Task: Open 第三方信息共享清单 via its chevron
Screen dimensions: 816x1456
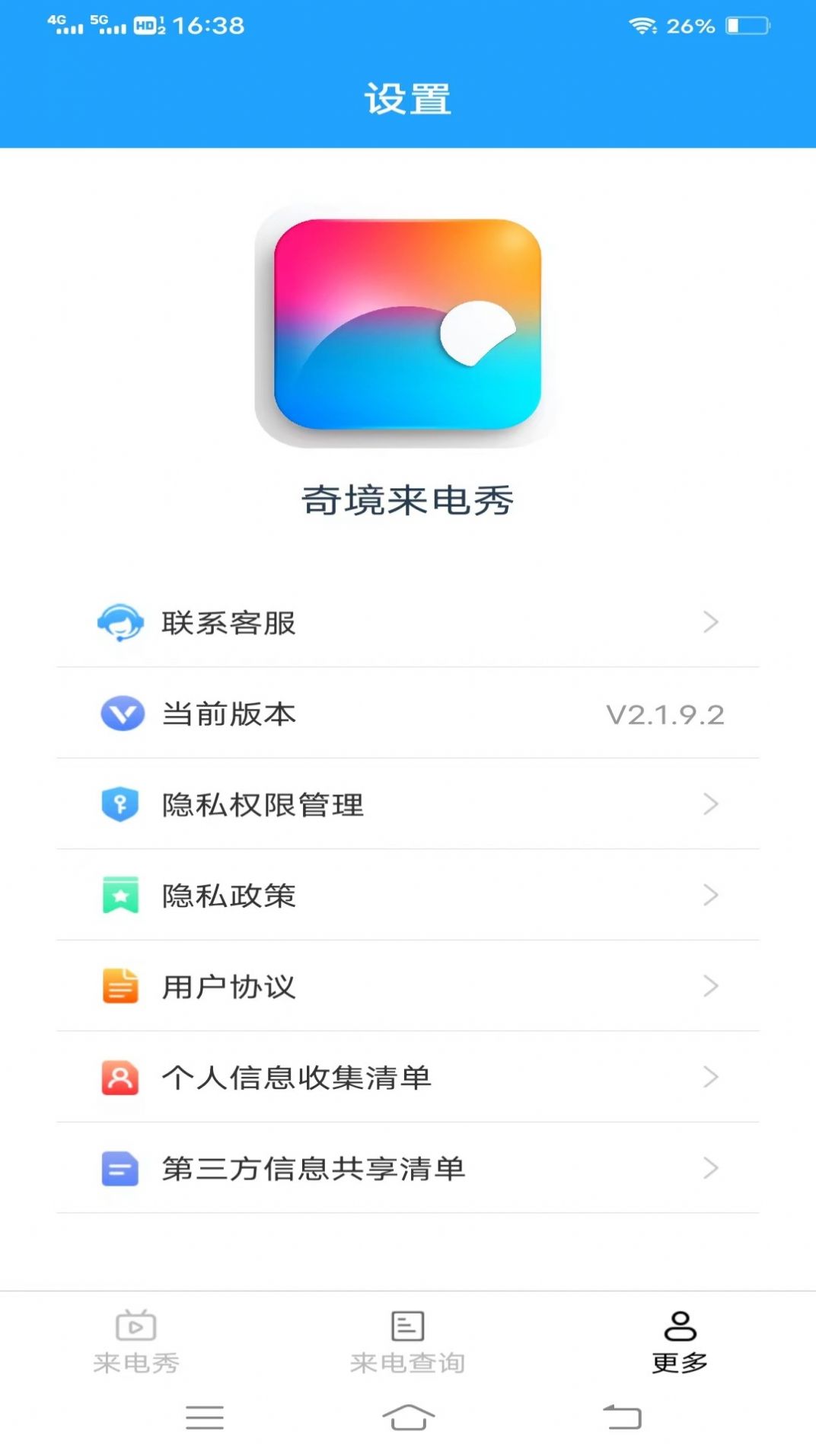Action: tap(710, 1170)
